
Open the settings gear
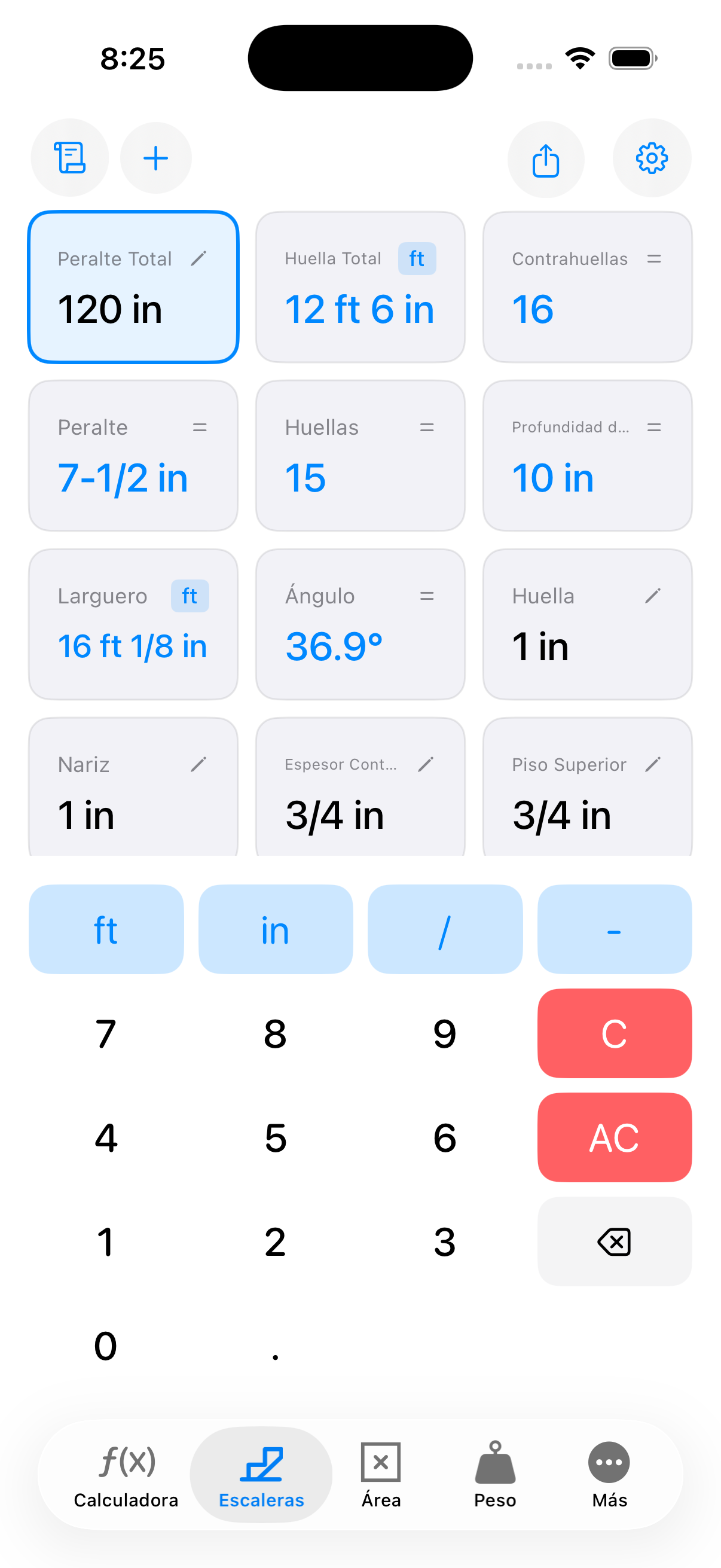tap(652, 158)
